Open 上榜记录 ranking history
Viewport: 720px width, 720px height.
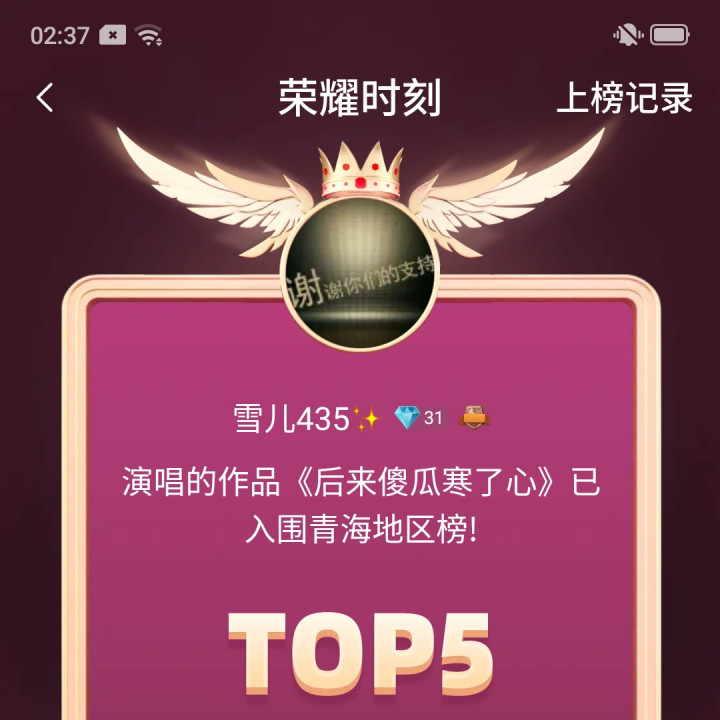[624, 97]
